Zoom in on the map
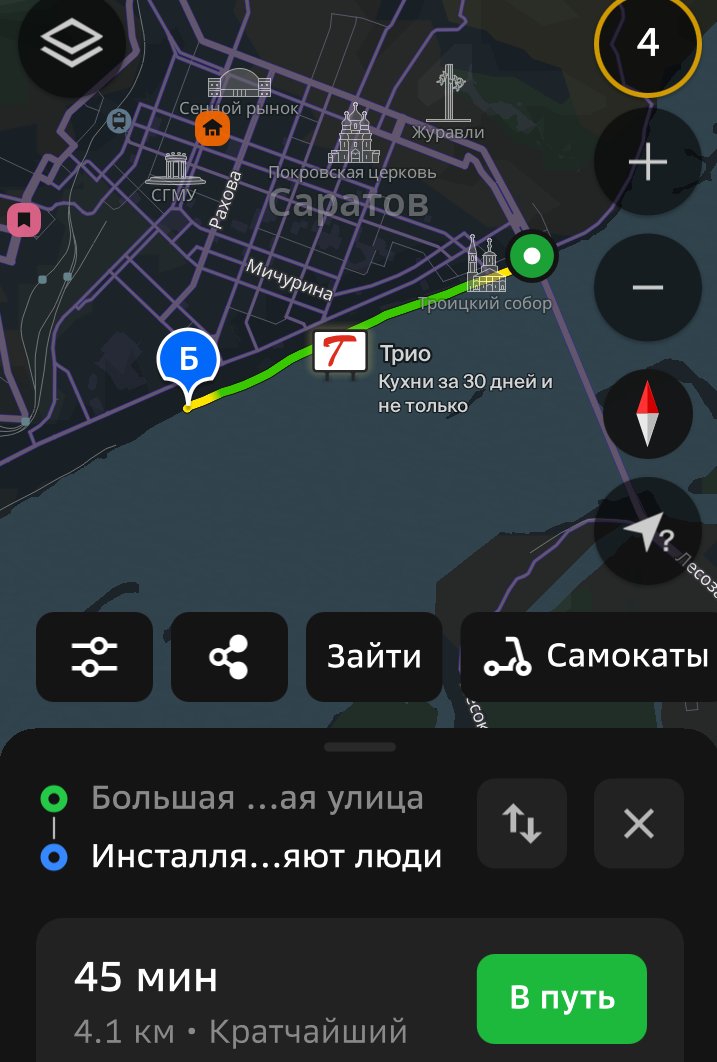Image resolution: width=717 pixels, height=1062 pixels. coord(647,163)
